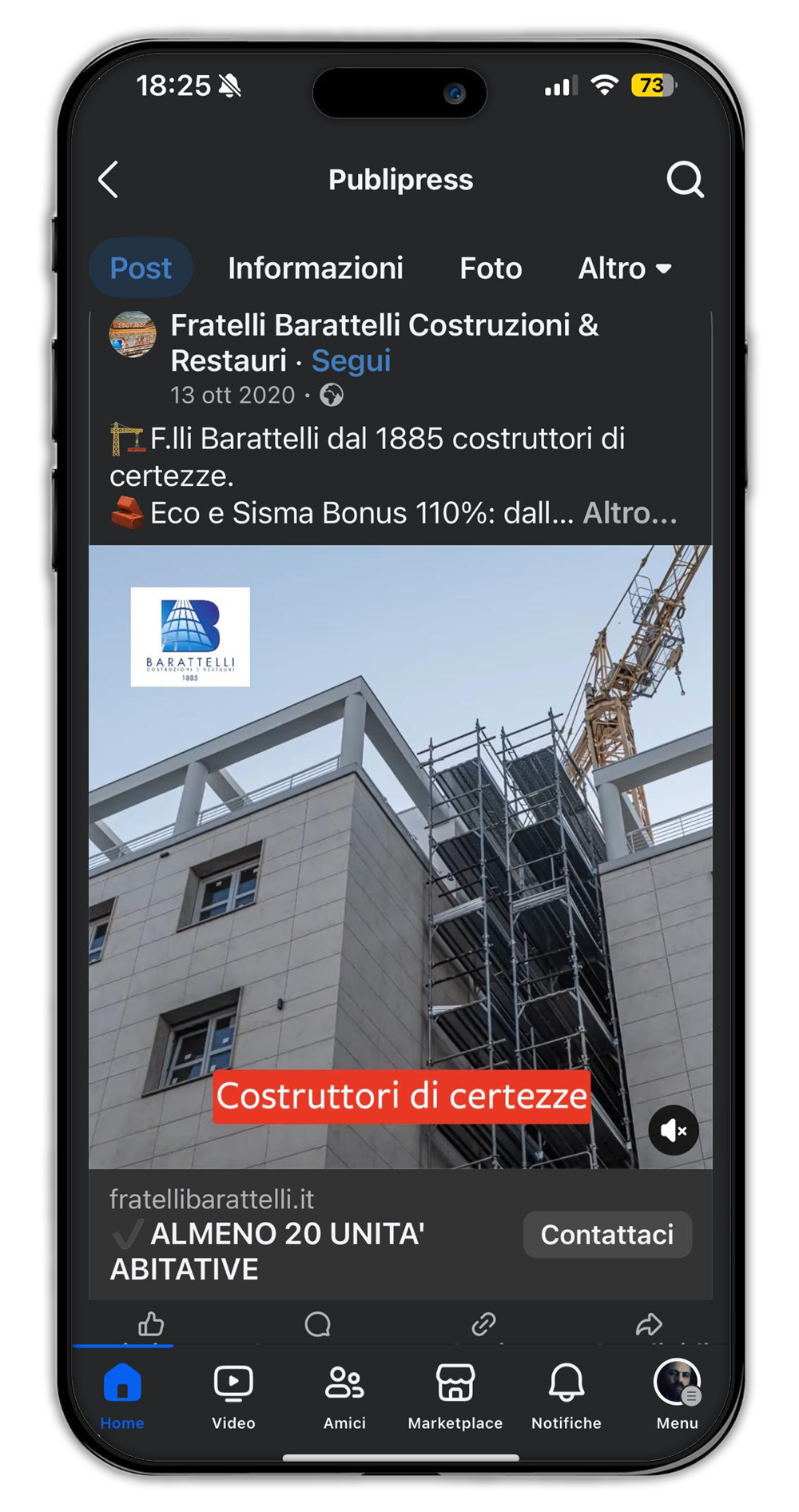The height and width of the screenshot is (1512, 799).
Task: Open the Menu profile tab
Action: [x=677, y=1395]
